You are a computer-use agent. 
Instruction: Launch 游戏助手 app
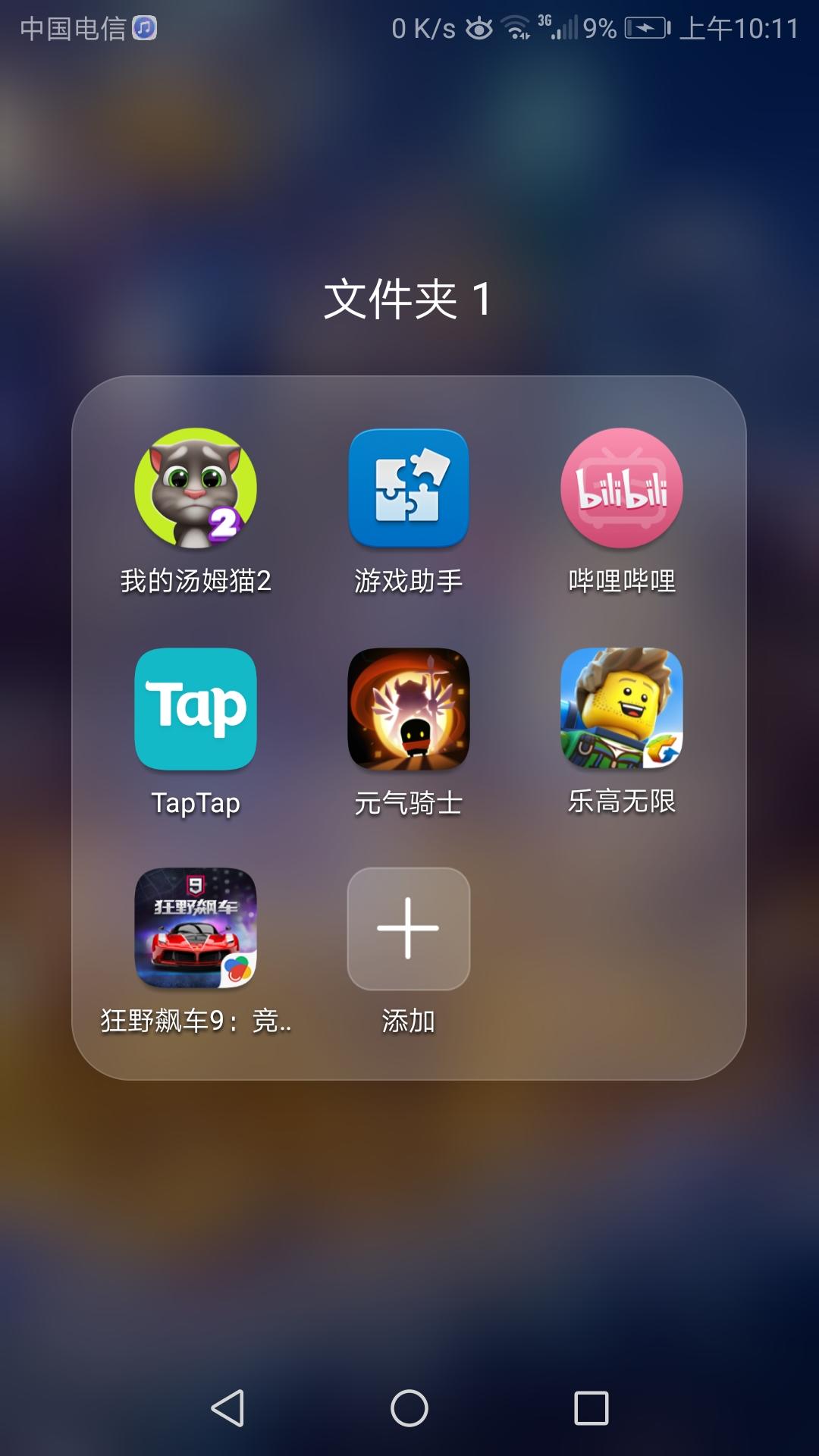click(409, 488)
